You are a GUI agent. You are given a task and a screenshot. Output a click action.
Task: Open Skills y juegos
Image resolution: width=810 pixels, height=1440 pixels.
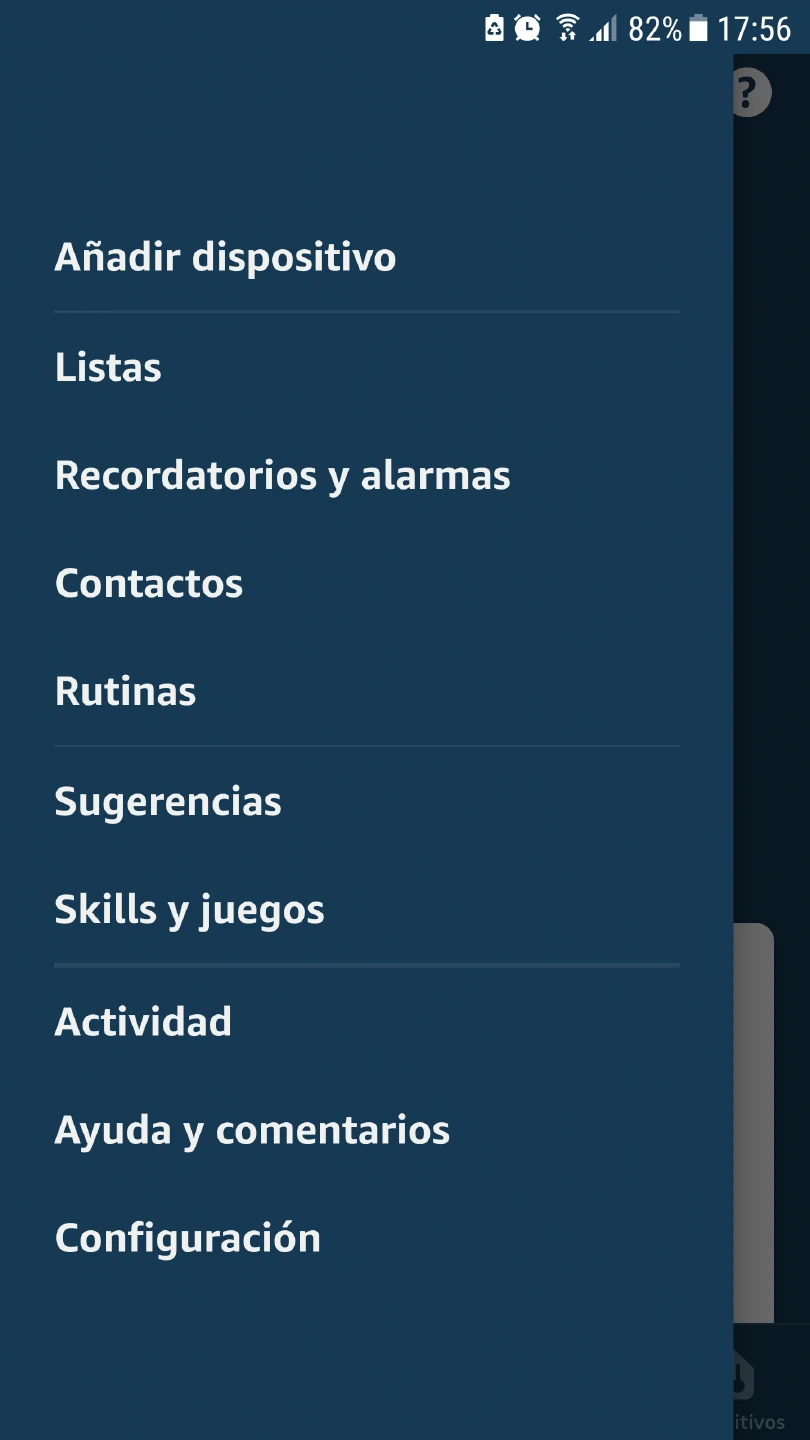[189, 910]
